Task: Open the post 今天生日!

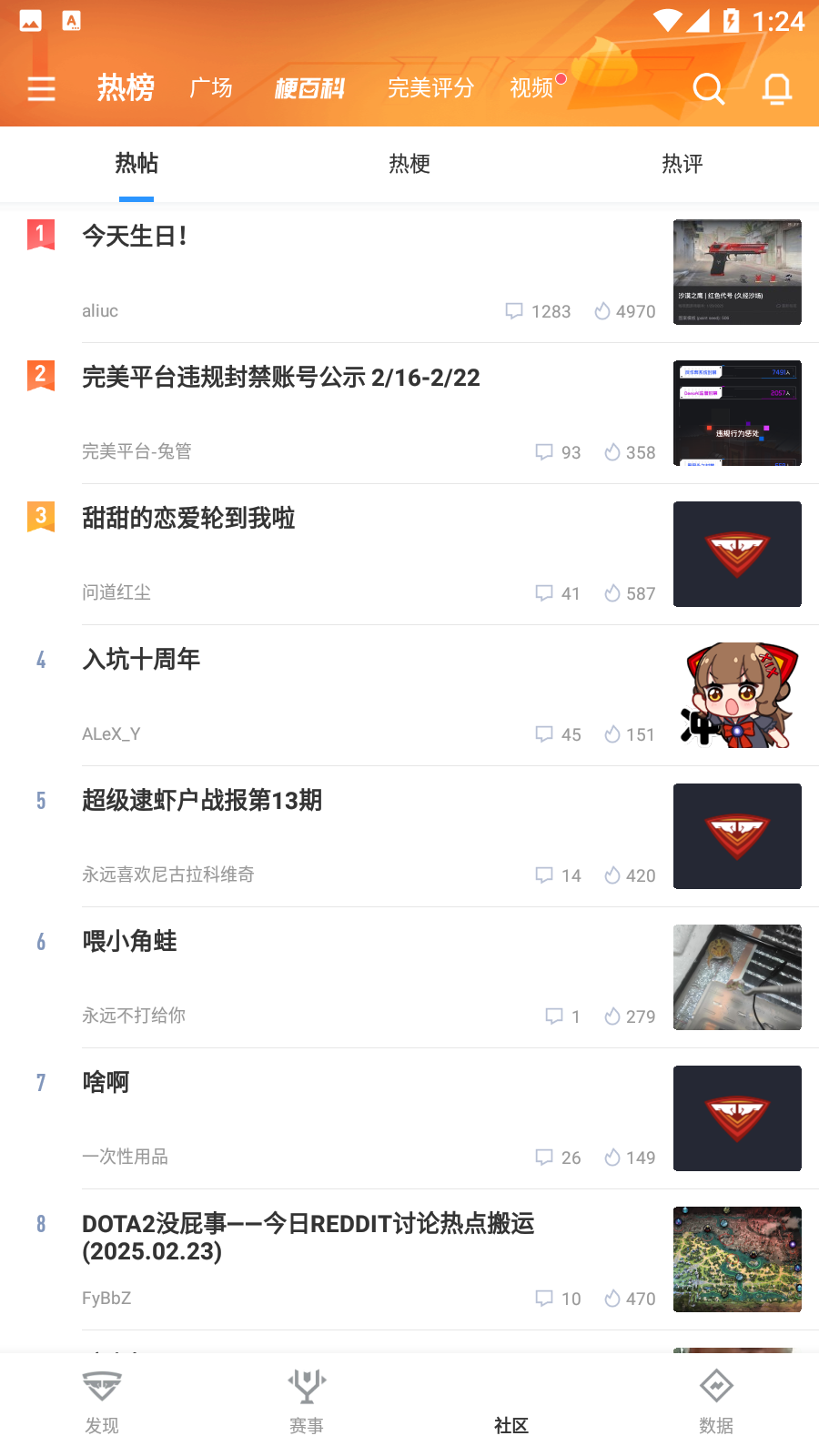Action: coord(409,272)
